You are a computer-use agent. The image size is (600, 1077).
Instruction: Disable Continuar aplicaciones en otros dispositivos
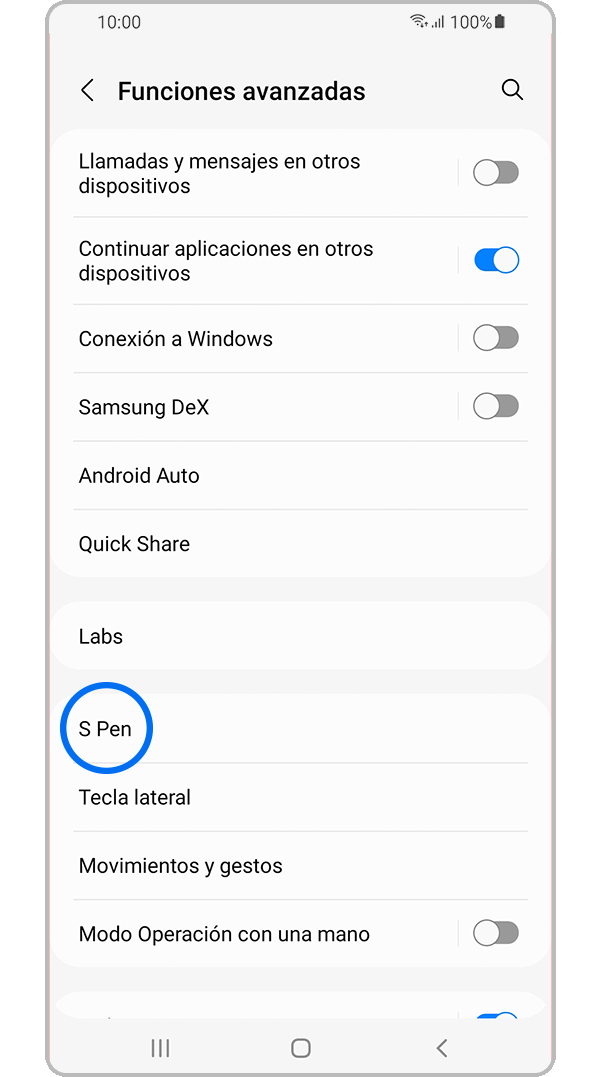coord(496,261)
